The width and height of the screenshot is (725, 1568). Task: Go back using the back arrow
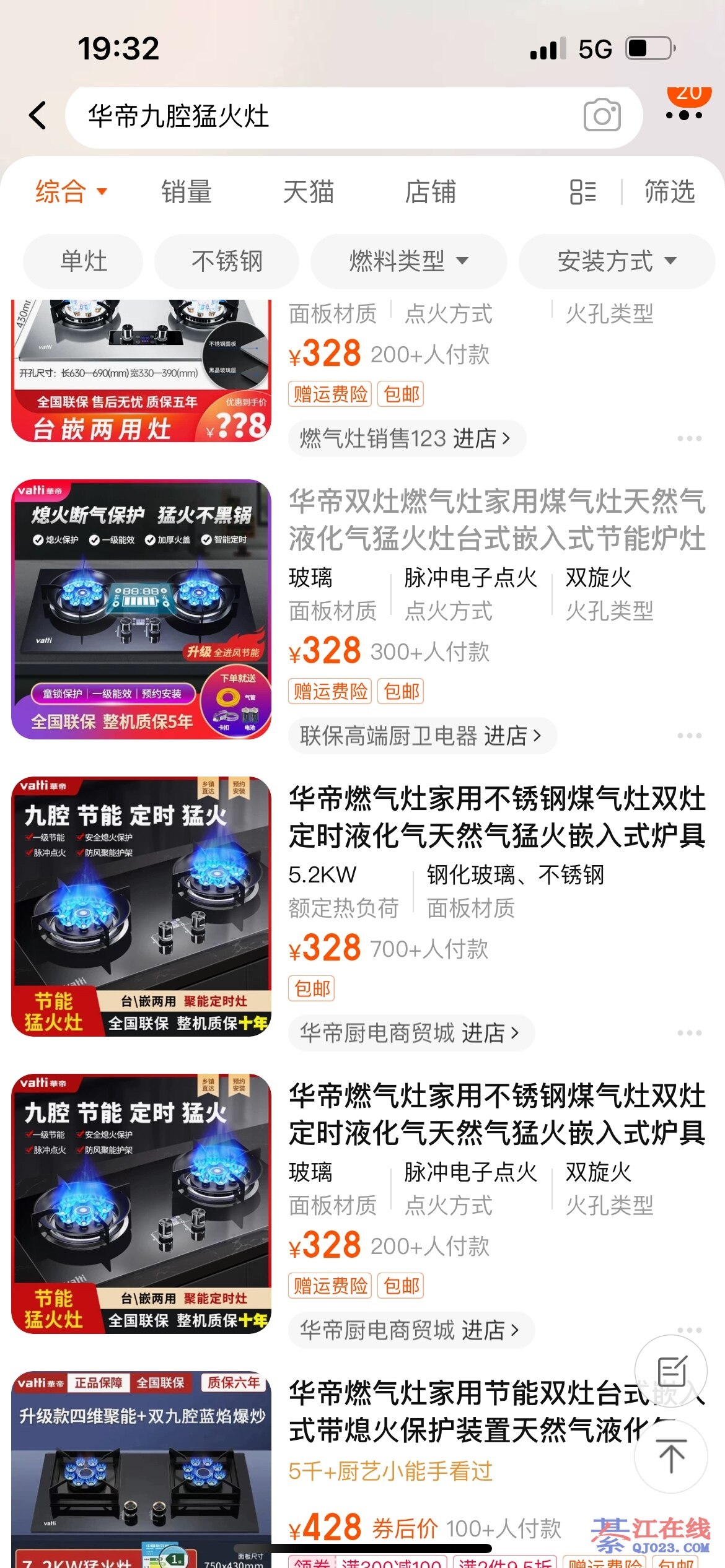(x=38, y=116)
